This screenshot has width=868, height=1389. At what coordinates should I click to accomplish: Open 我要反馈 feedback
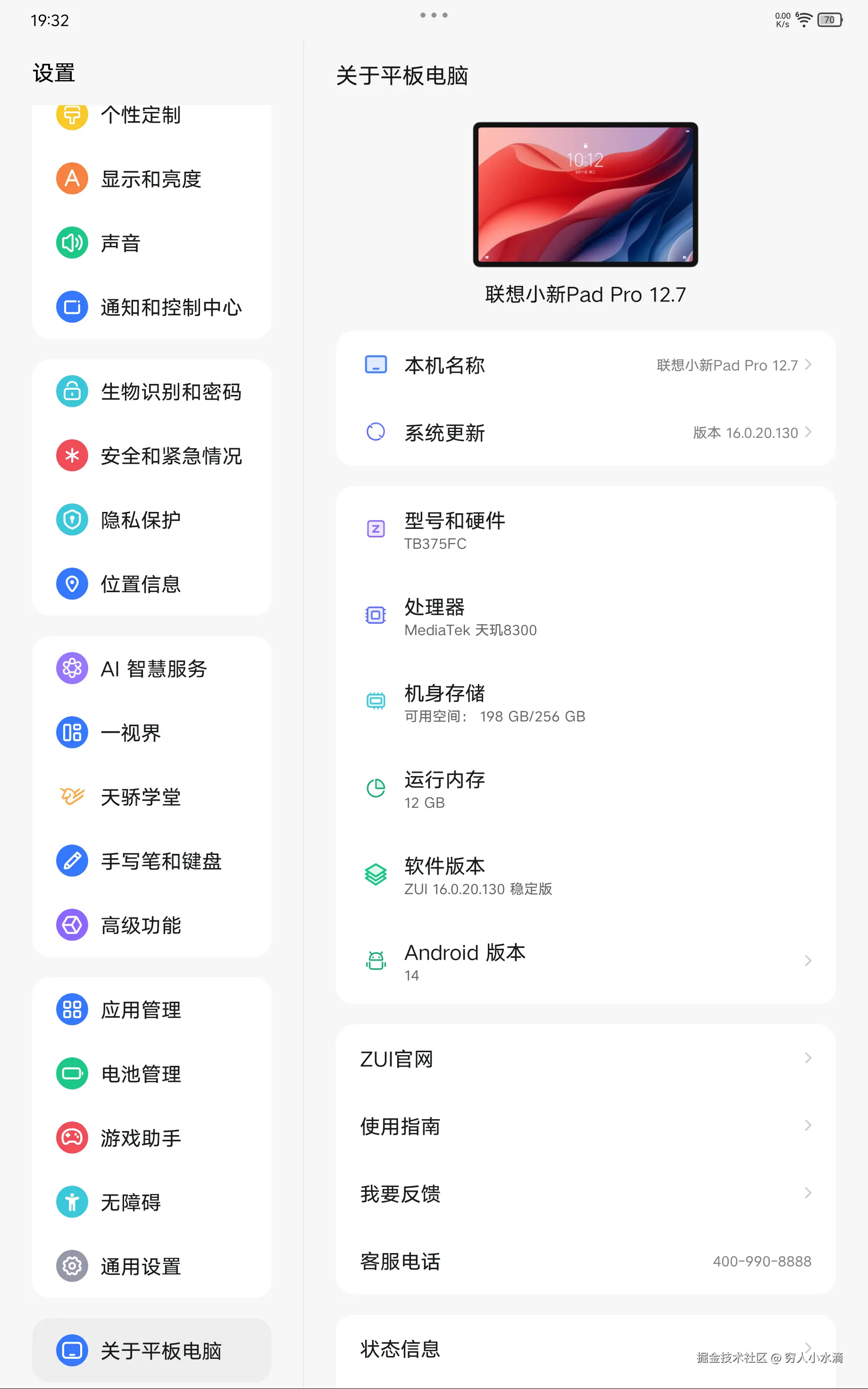coord(585,1194)
